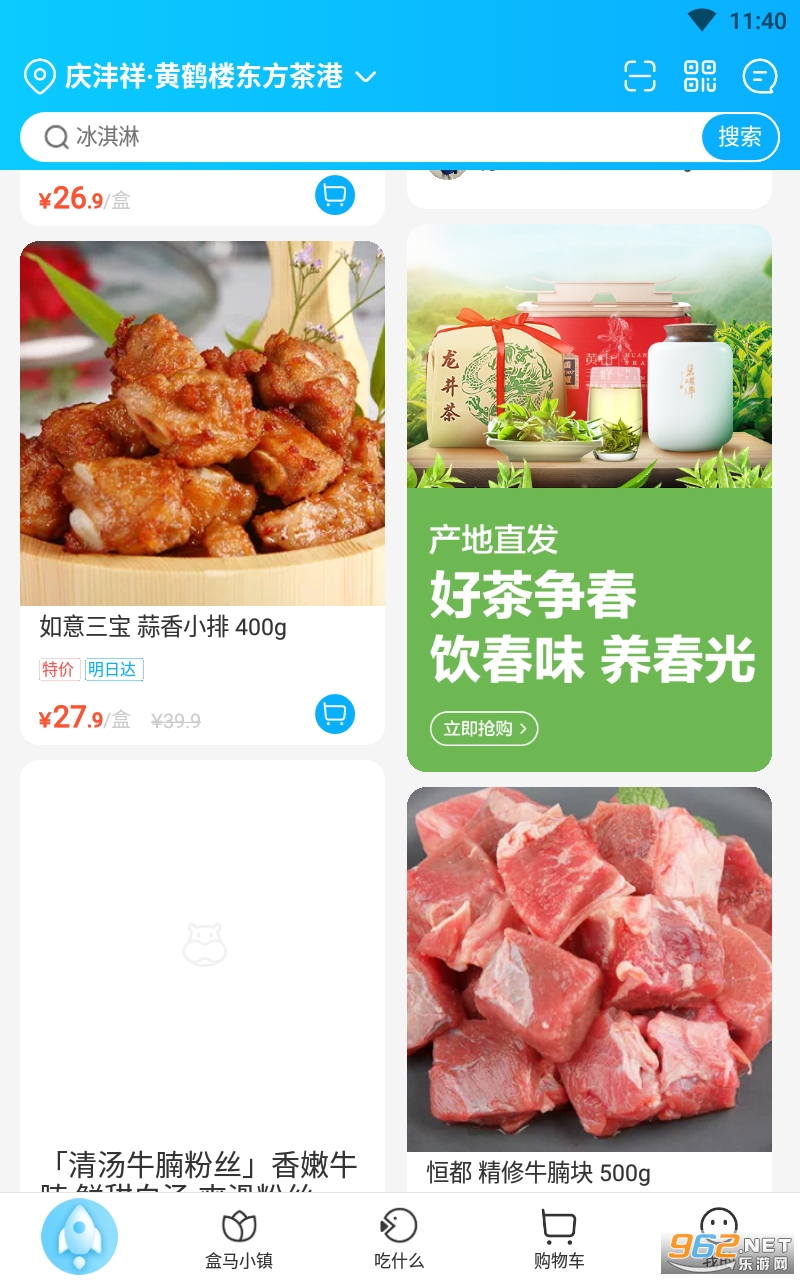Open the store location selector 庆沣祥·黄鹤楼东方茶港
The height and width of the screenshot is (1280, 800).
(200, 76)
